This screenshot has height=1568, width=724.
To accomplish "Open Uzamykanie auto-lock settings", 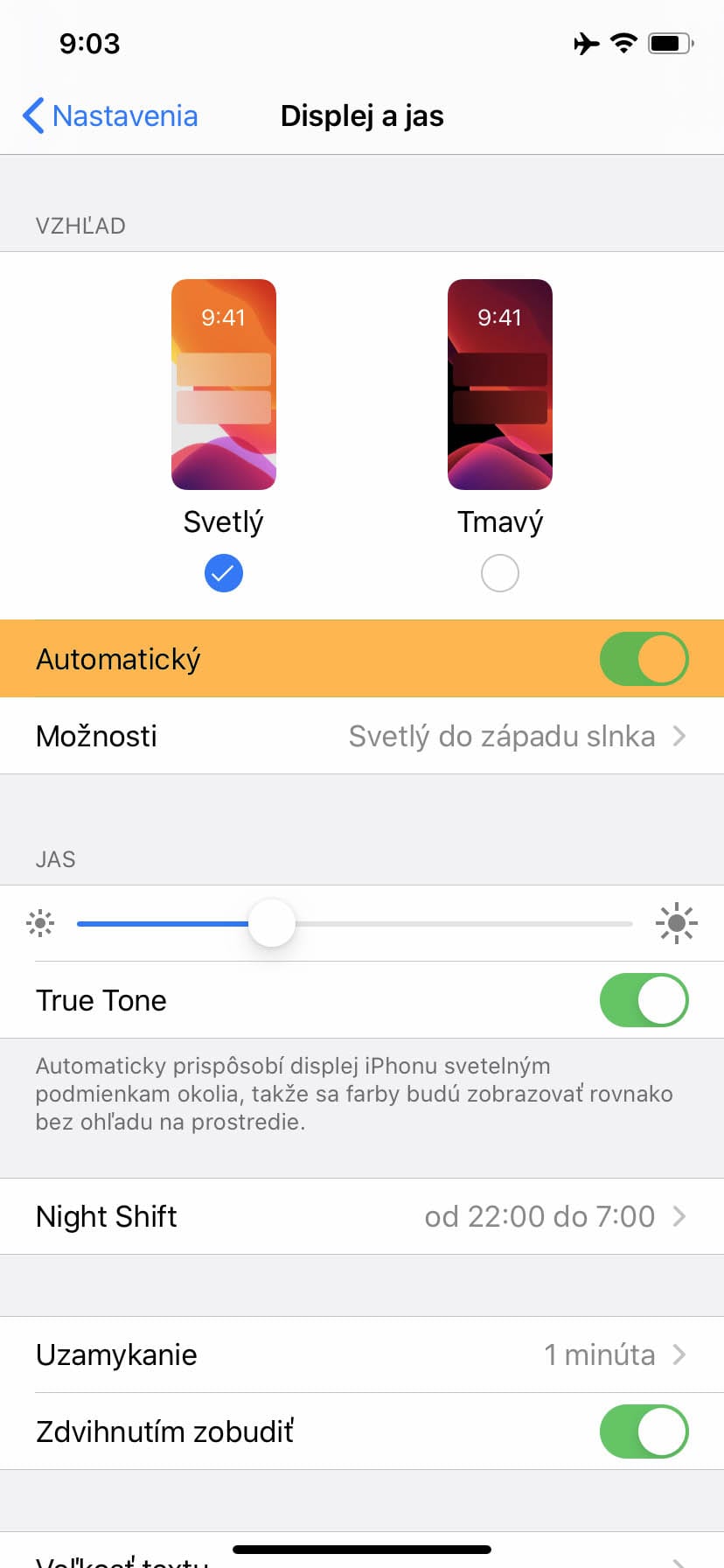I will 362,1354.
